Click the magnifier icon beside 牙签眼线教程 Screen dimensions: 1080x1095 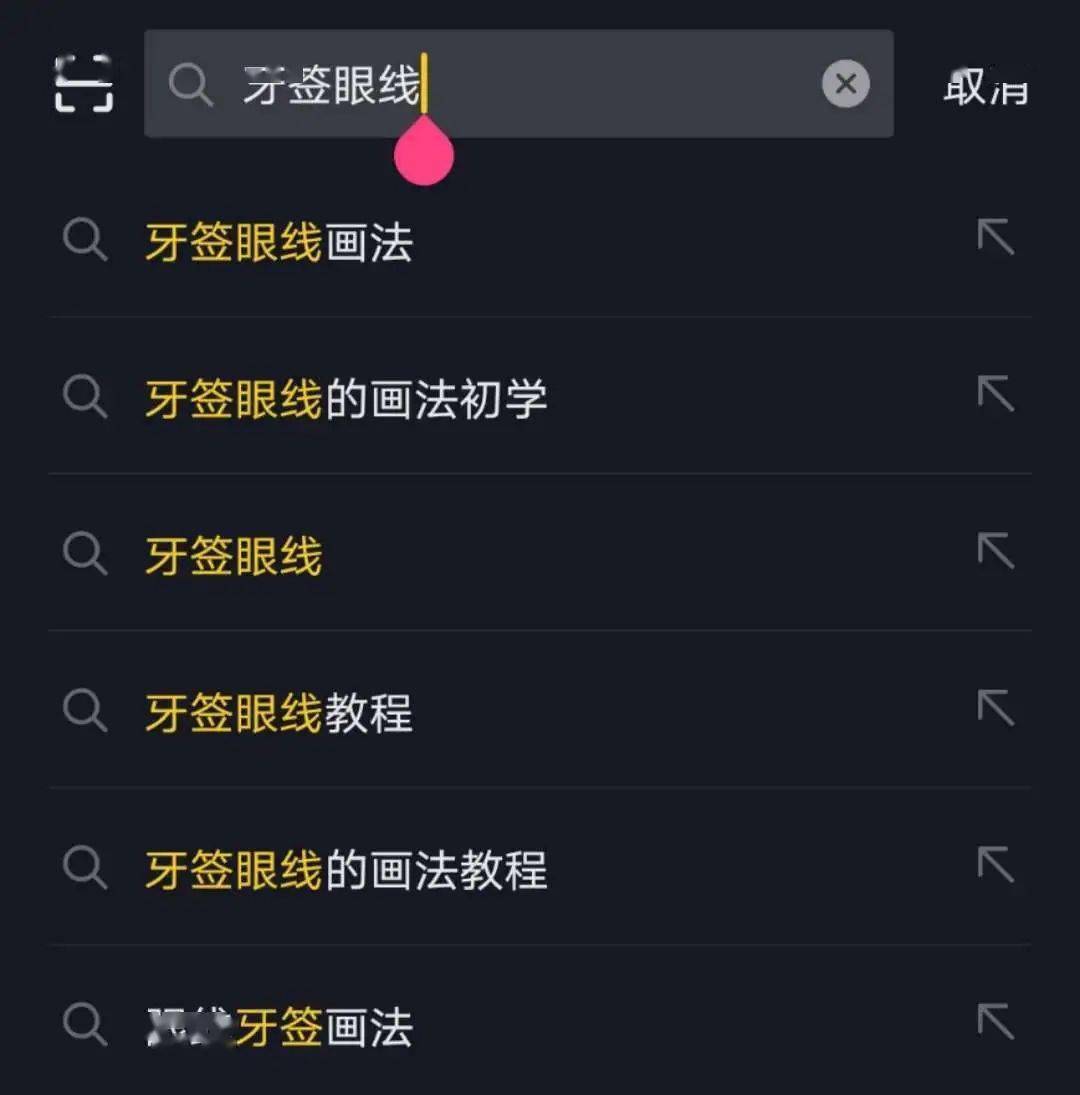[x=84, y=712]
